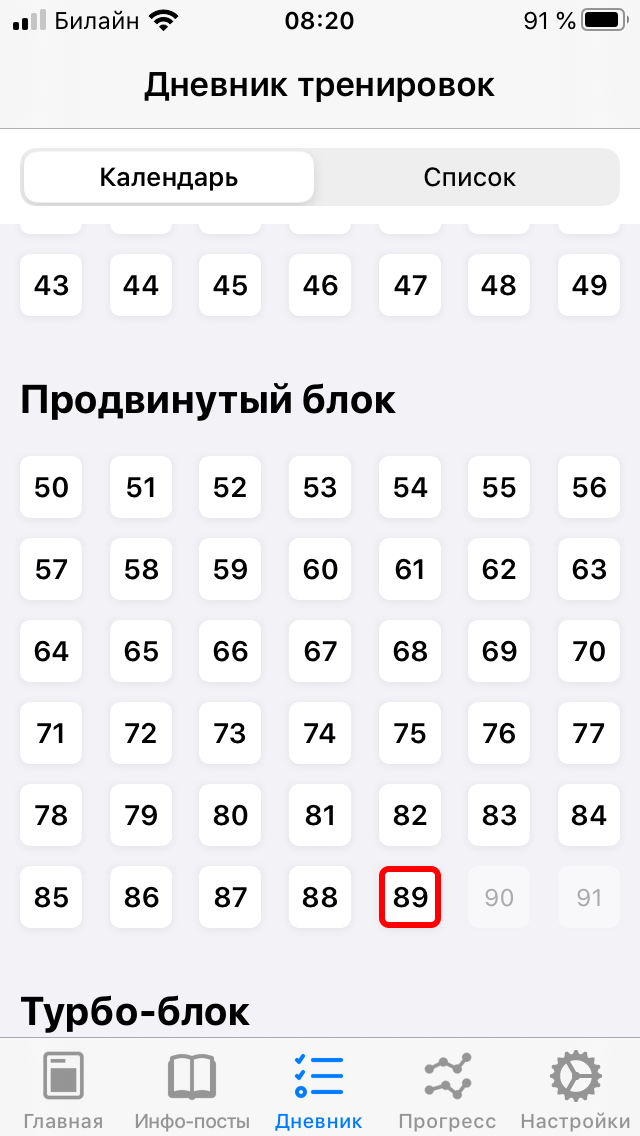Select day 78 in the calendar
The width and height of the screenshot is (640, 1136).
pos(51,815)
